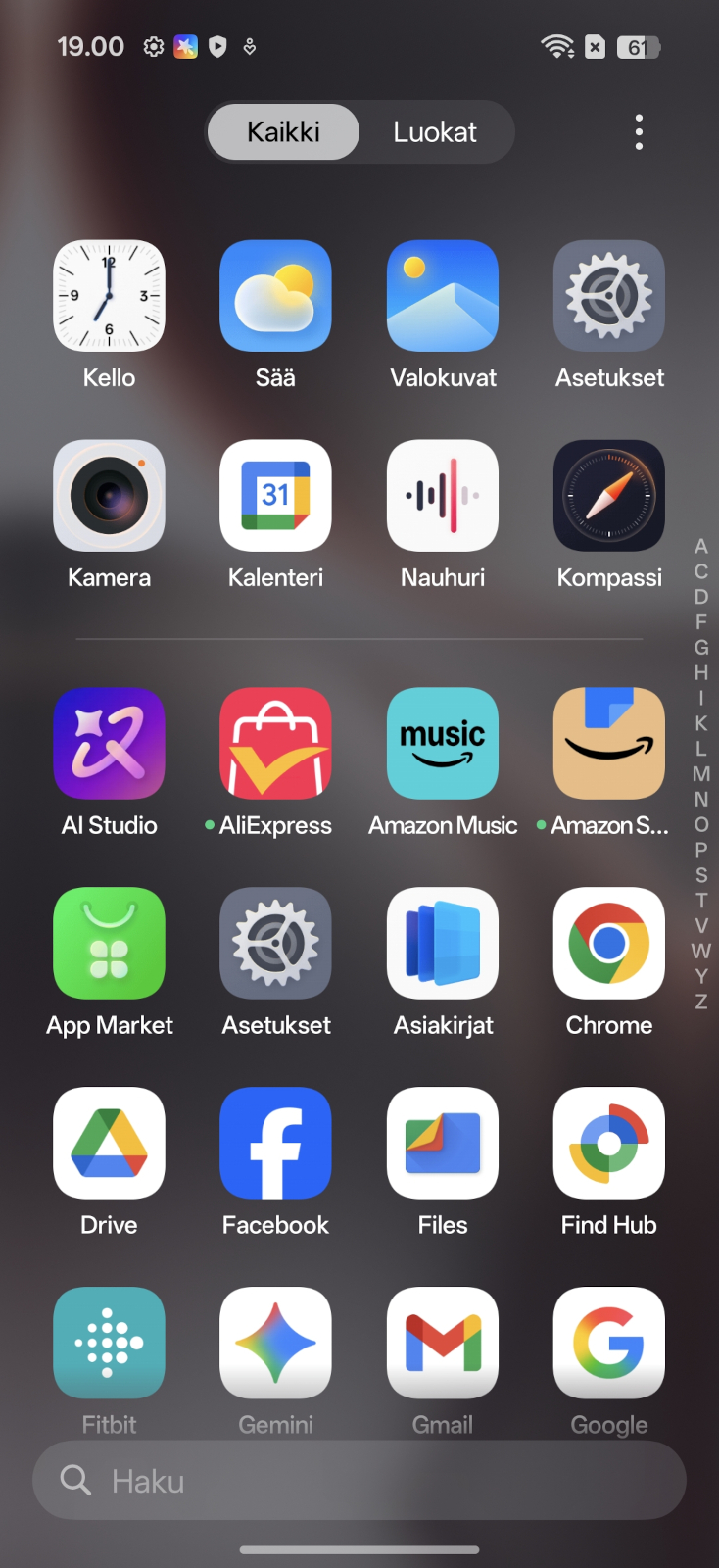
Task: Launch the Kompassi app
Action: coord(609,496)
